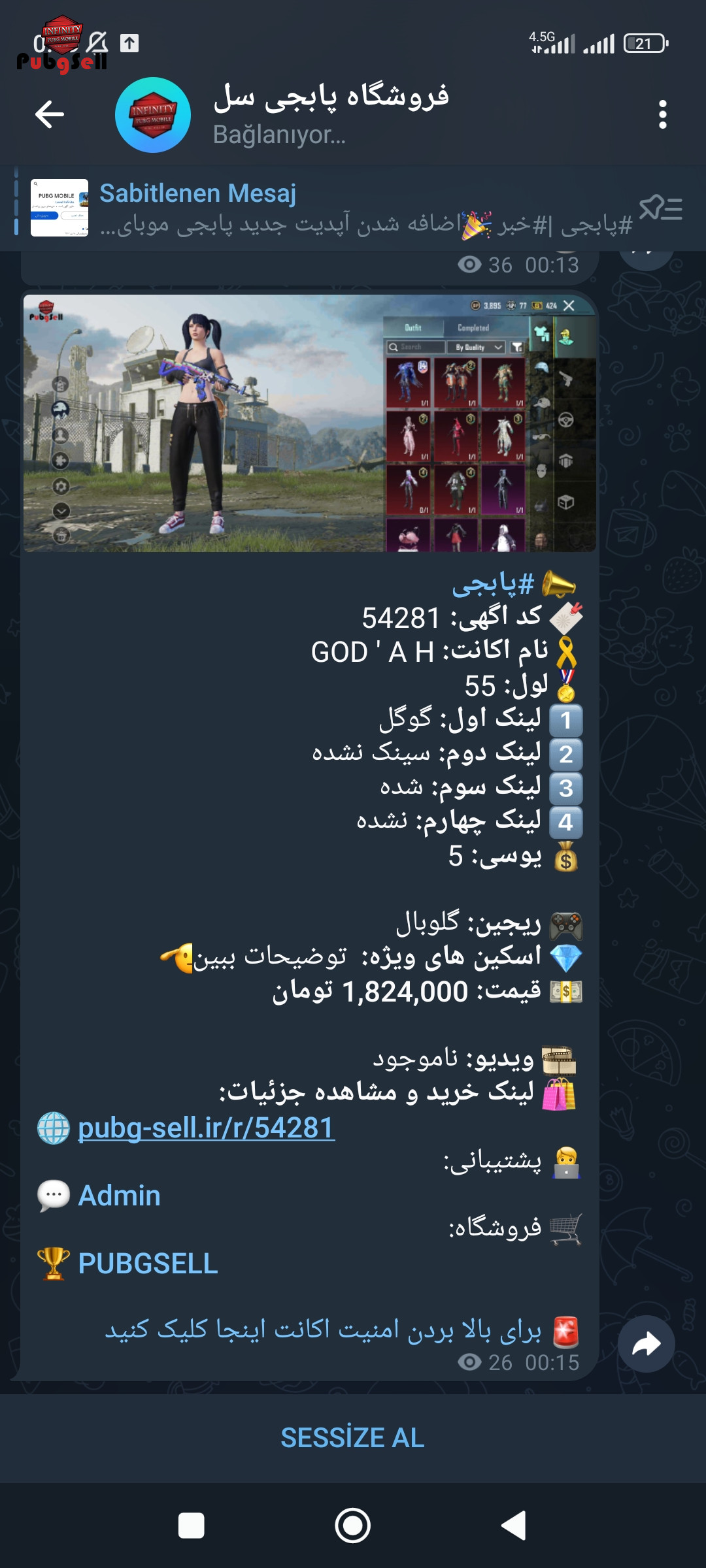This screenshot has width=706, height=1568.
Task: Mute the channel with SESSİZE AL
Action: [x=353, y=1438]
